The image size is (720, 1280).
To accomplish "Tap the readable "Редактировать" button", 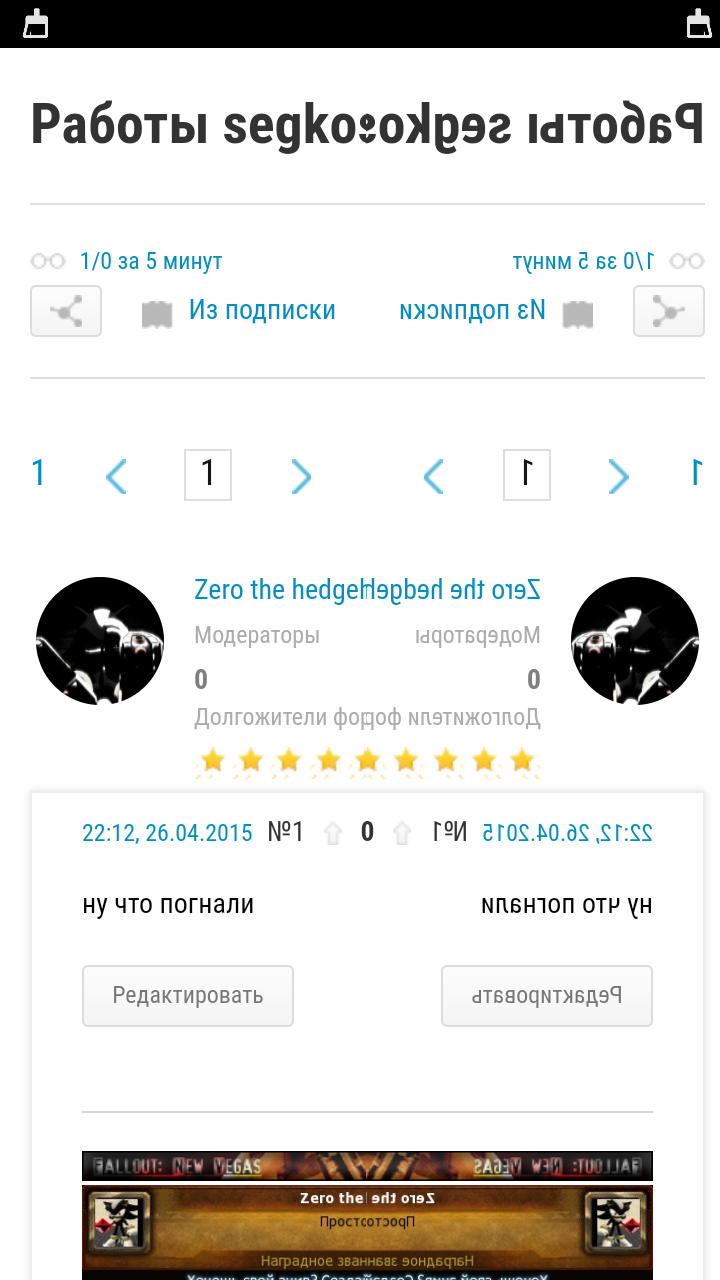I will coord(188,996).
